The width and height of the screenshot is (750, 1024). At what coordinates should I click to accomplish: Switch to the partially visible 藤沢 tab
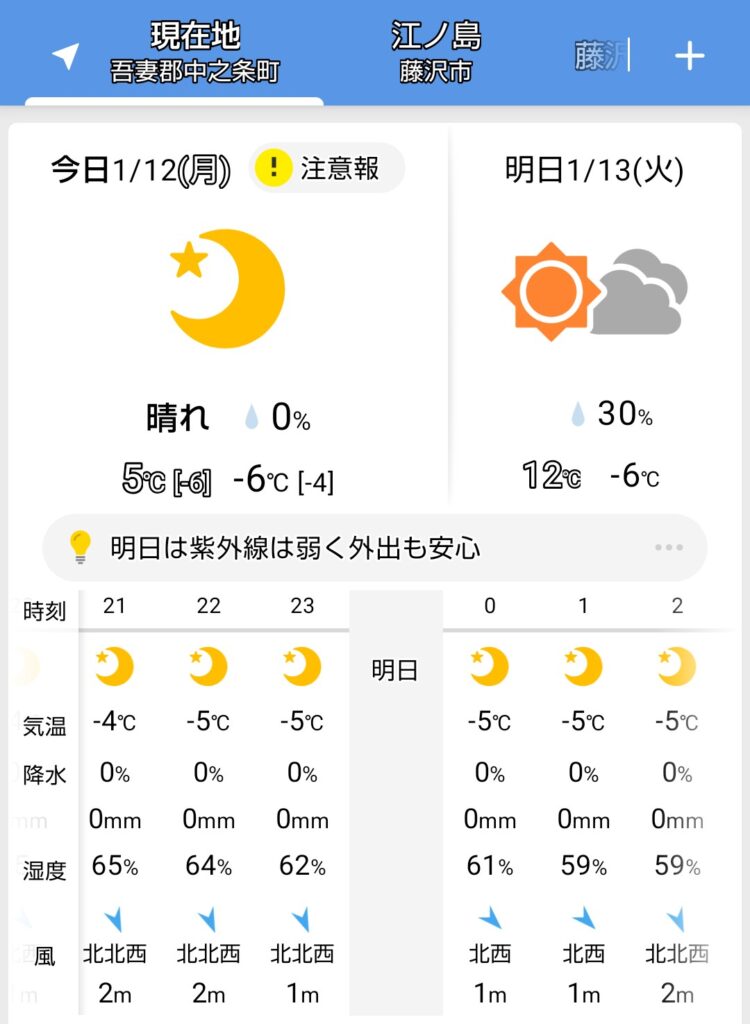click(600, 56)
